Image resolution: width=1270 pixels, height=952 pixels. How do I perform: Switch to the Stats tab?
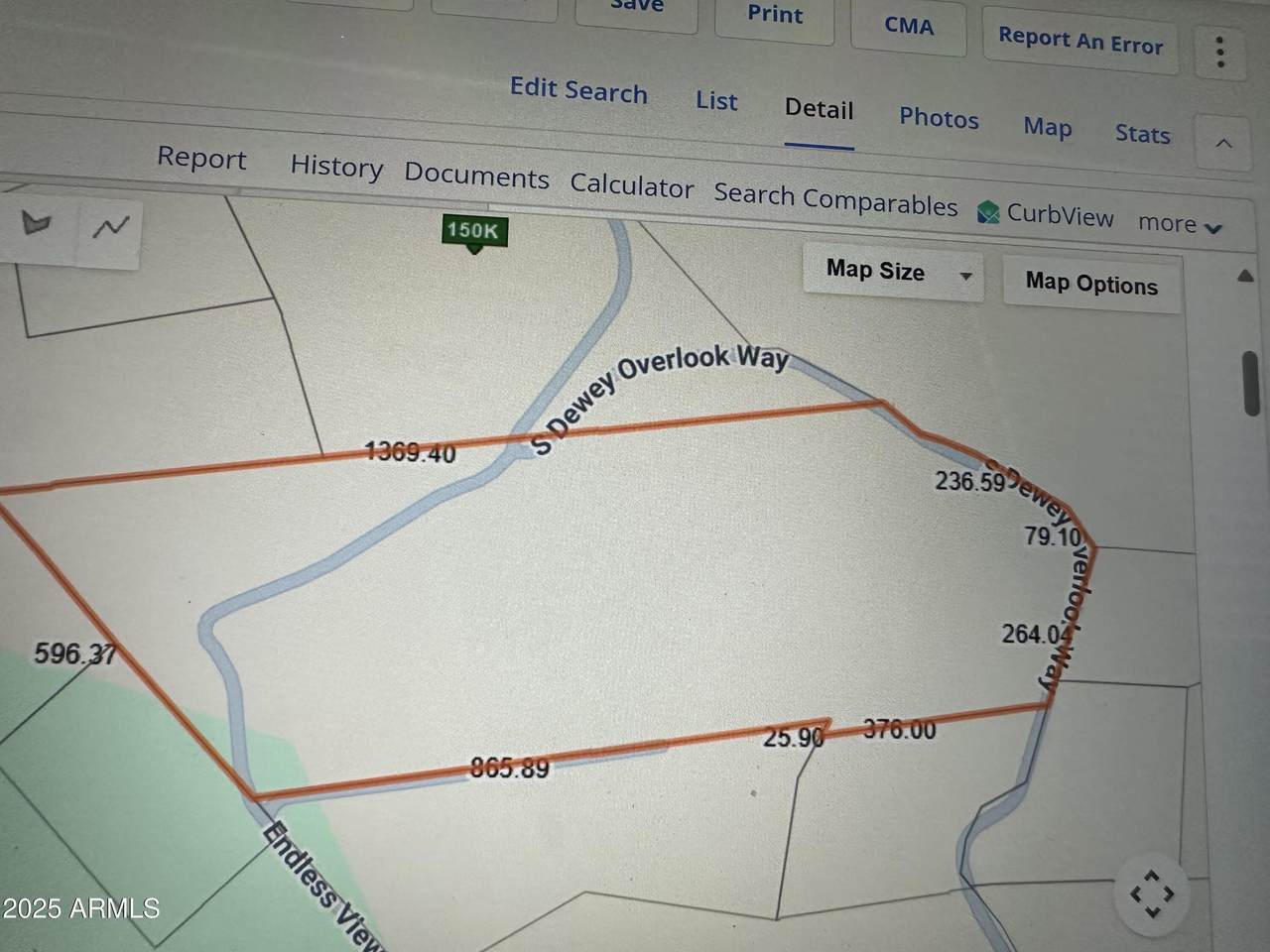(1142, 134)
